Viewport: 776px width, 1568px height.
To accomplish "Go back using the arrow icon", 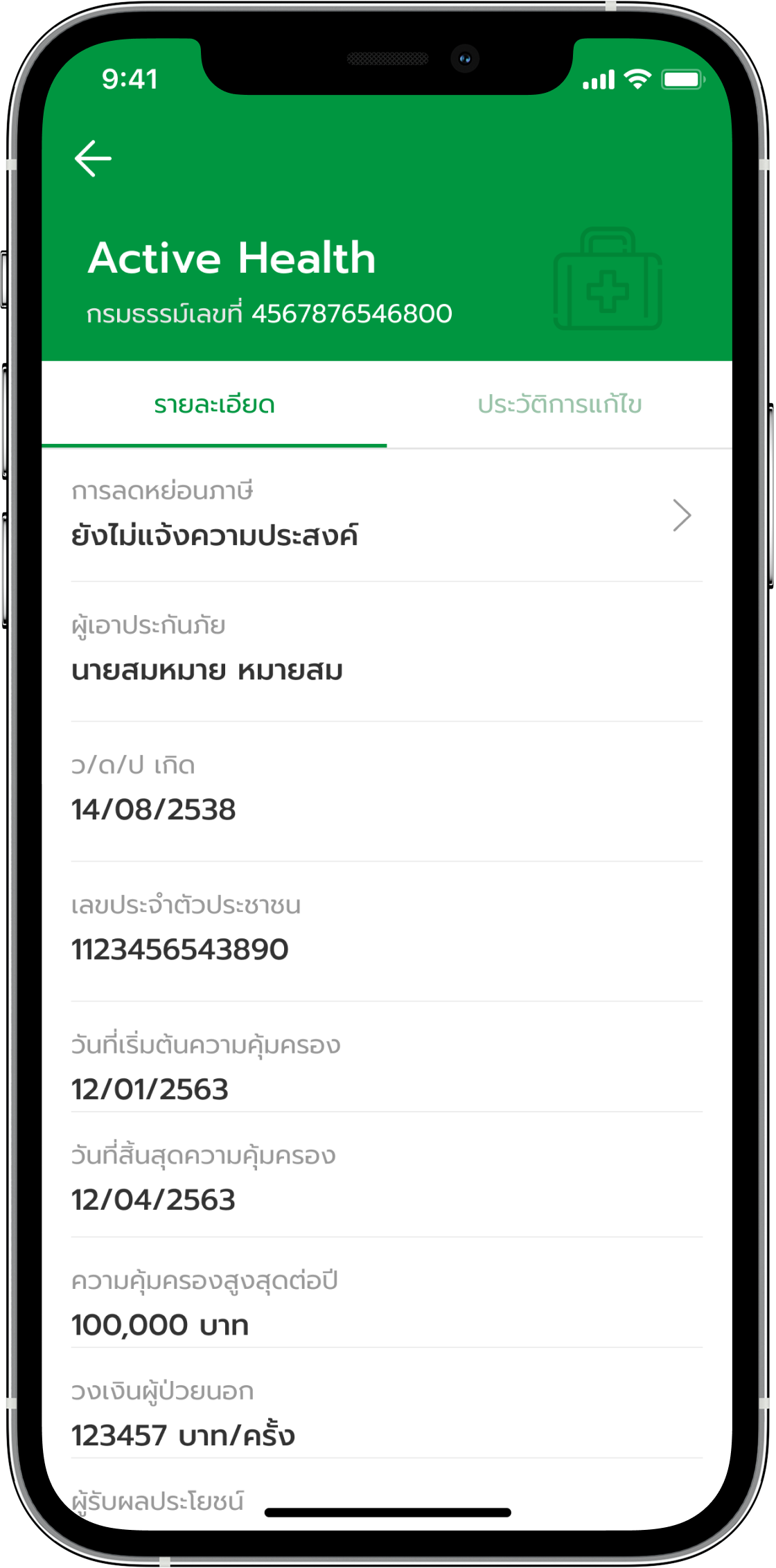I will pyautogui.click(x=93, y=159).
